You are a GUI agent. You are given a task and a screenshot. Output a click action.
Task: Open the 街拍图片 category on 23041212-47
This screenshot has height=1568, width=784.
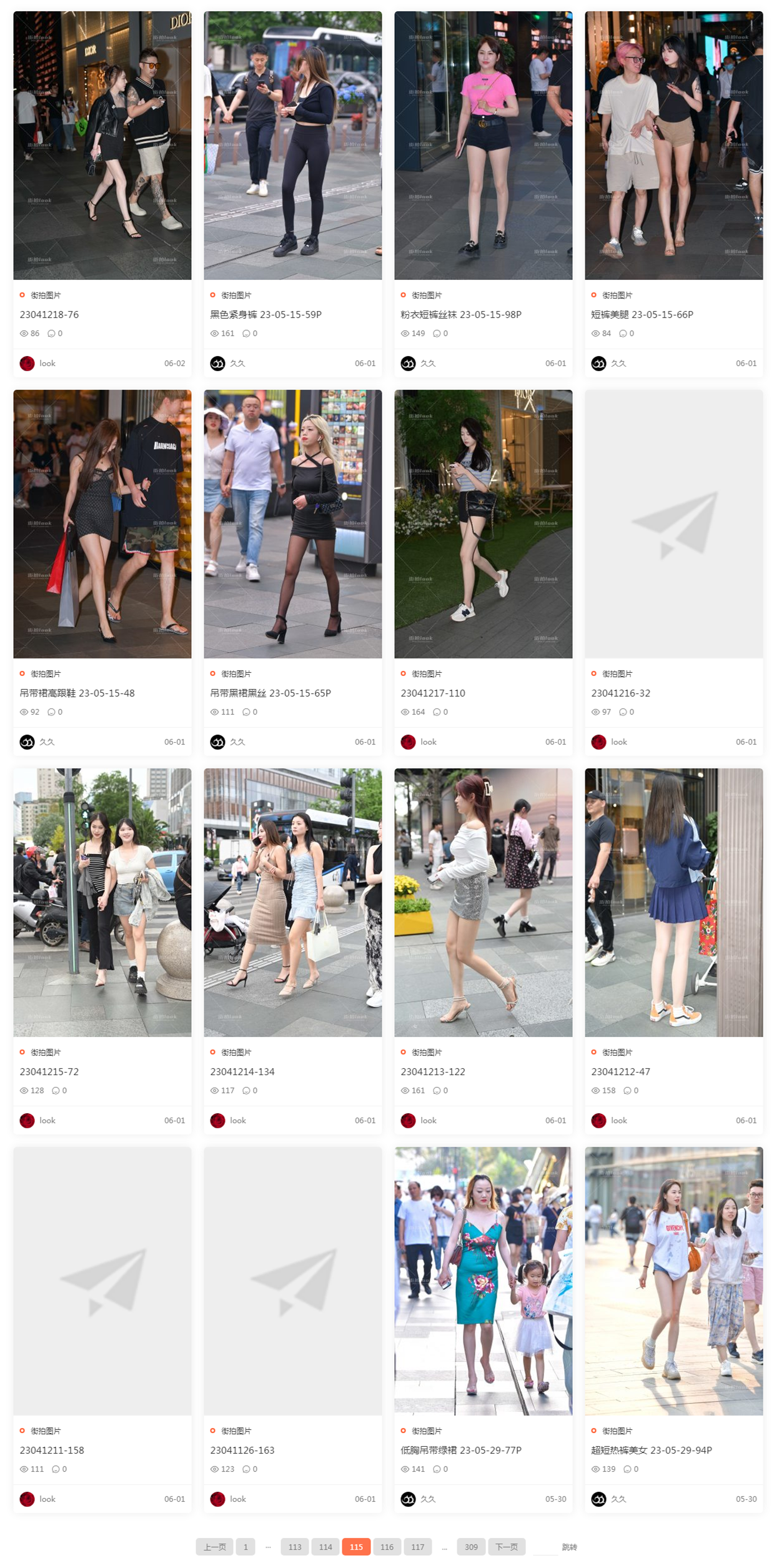[617, 1052]
